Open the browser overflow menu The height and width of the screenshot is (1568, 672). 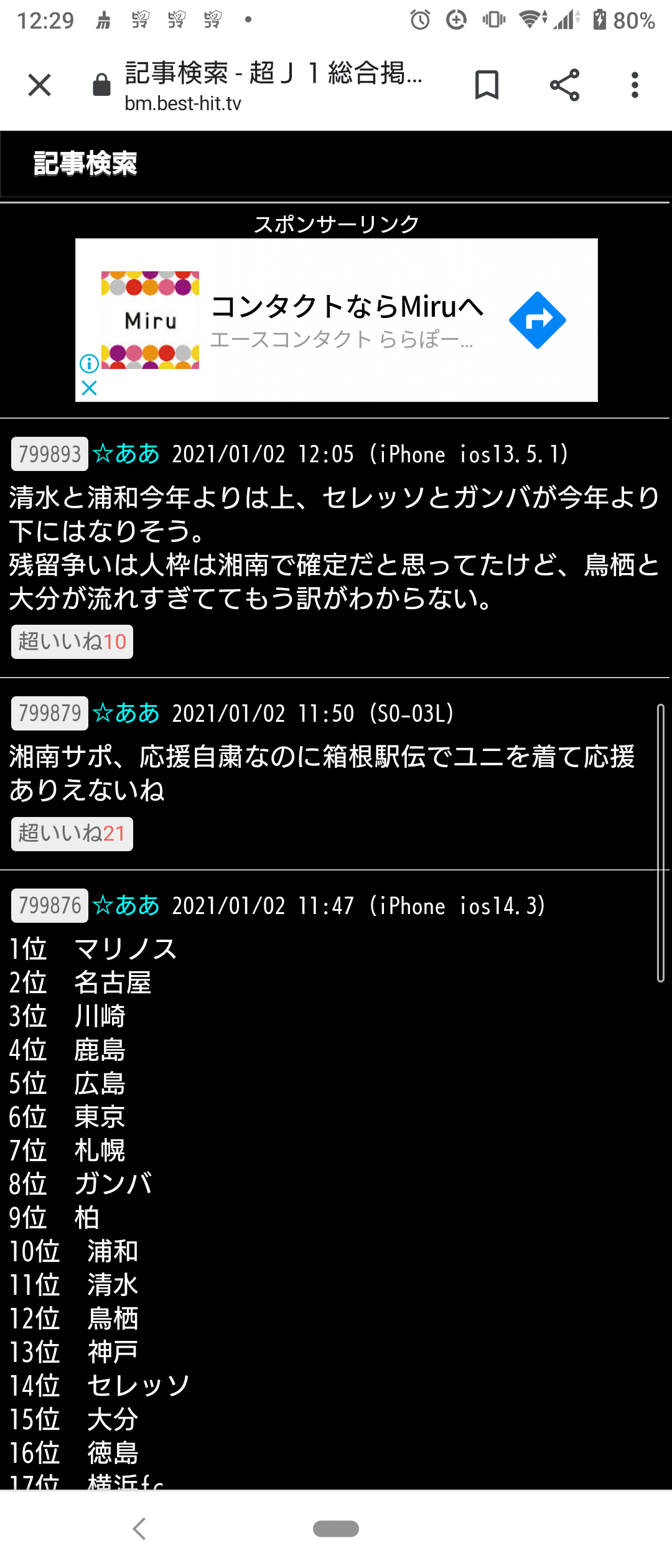pyautogui.click(x=635, y=85)
